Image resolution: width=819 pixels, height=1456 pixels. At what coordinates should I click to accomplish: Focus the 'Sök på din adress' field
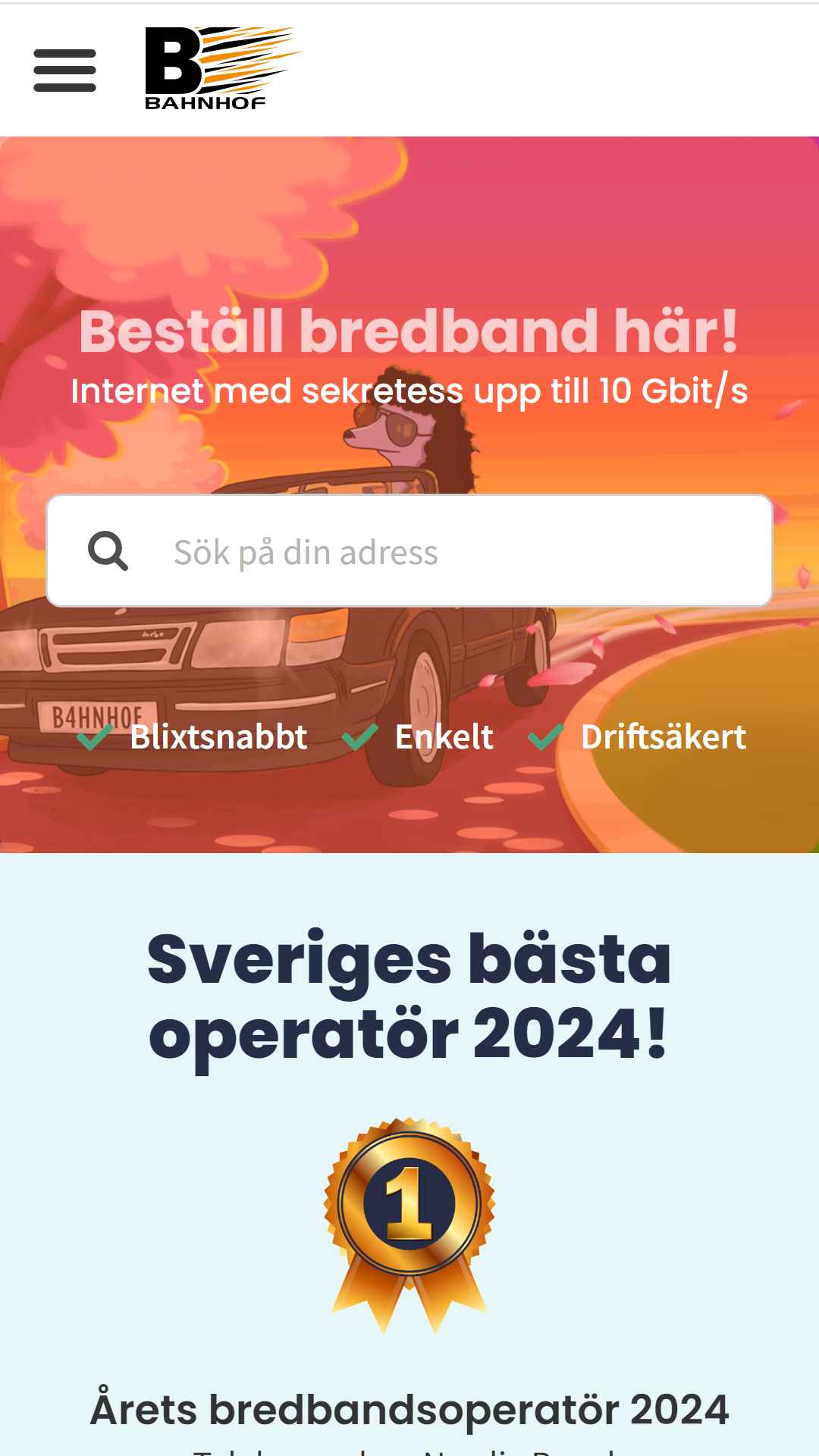(409, 551)
